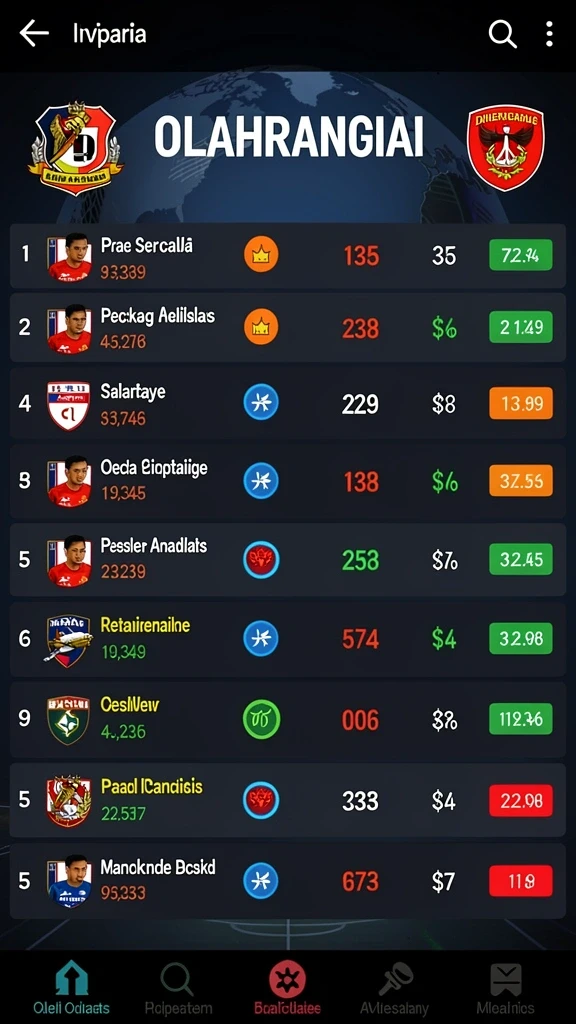Open the three-dot overflow menu
Screen dimensions: 576x1024
pos(549,33)
